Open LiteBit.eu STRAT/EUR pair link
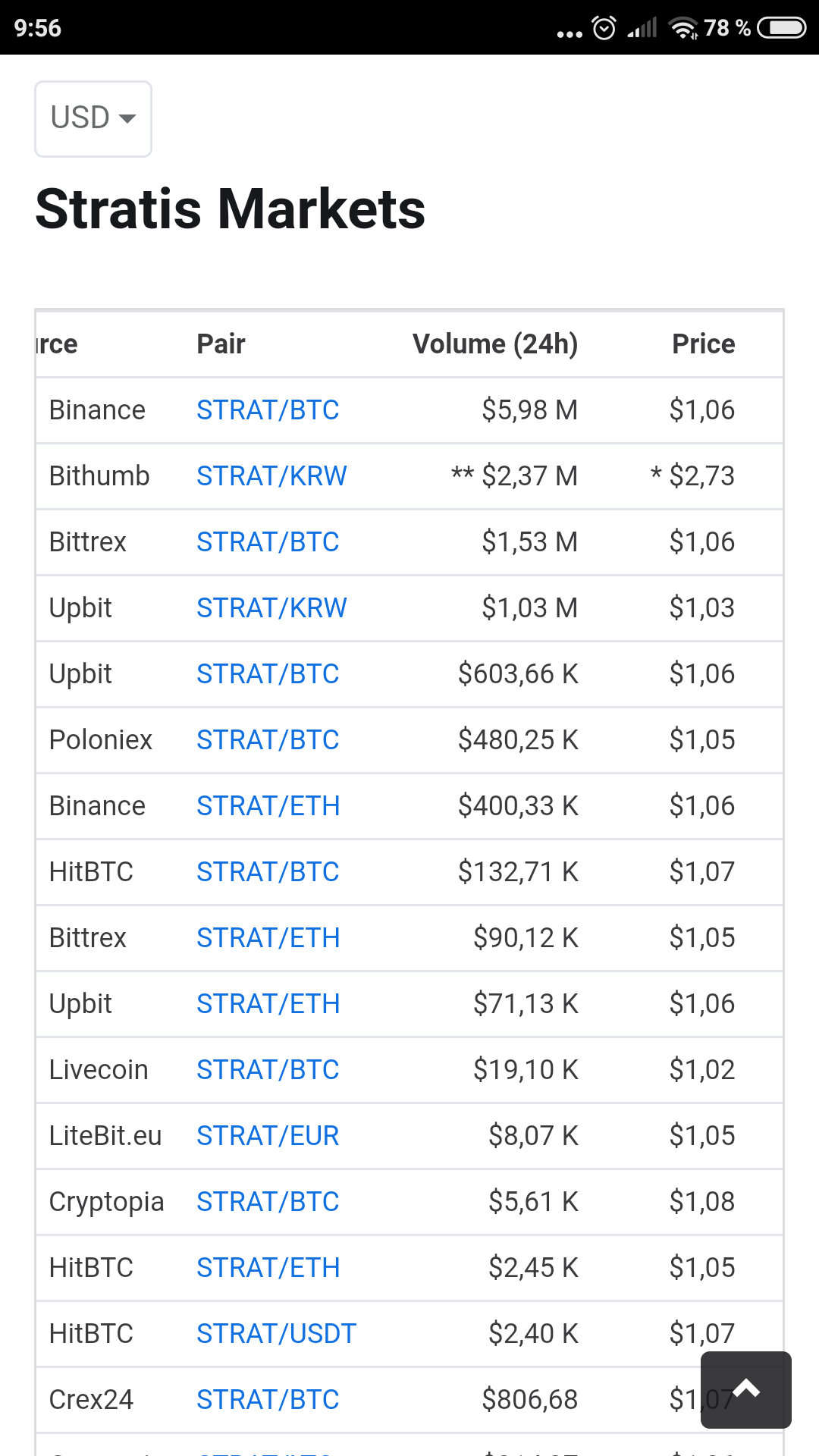The height and width of the screenshot is (1456, 819). pos(268,1136)
